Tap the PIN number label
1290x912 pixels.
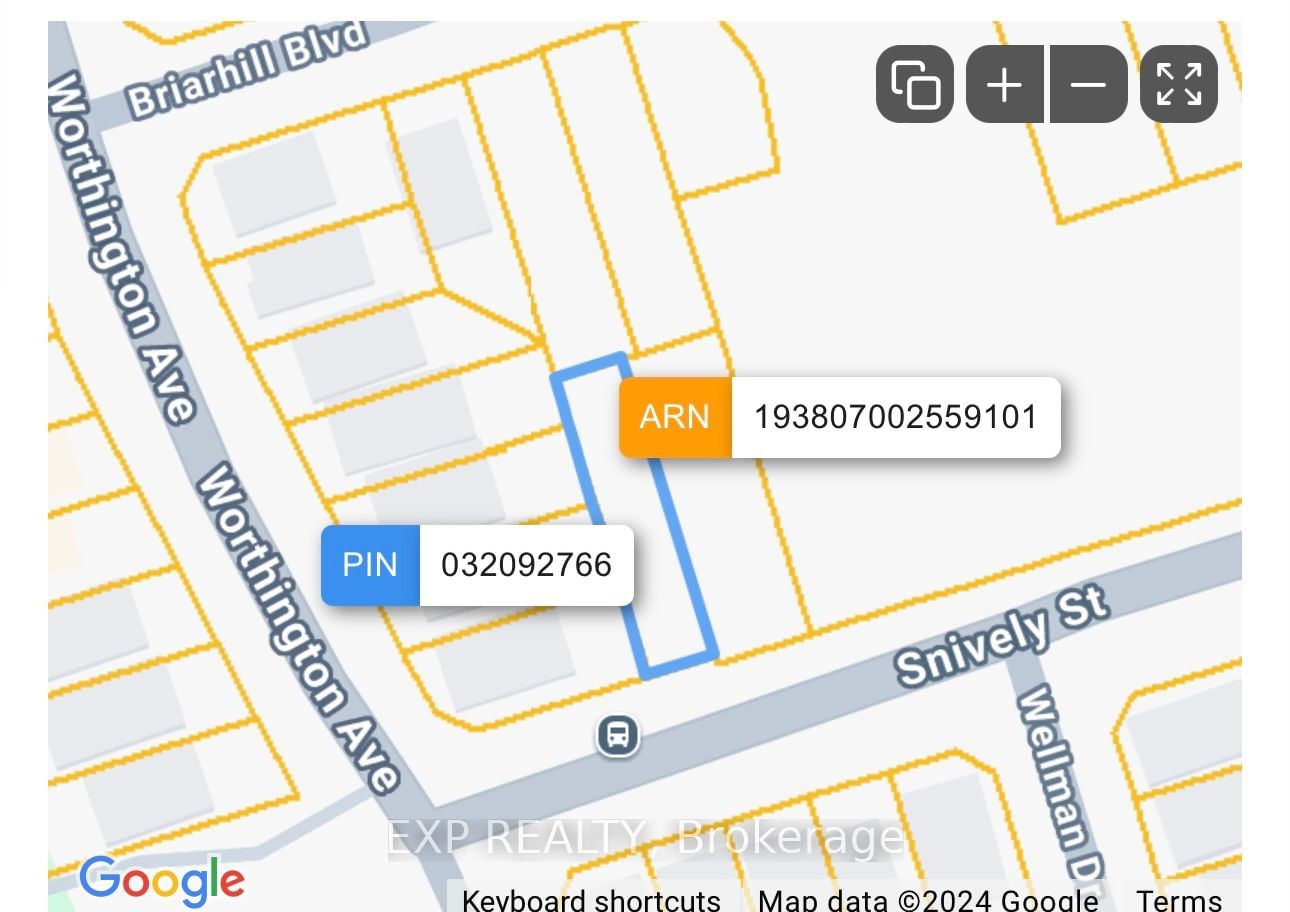(526, 565)
